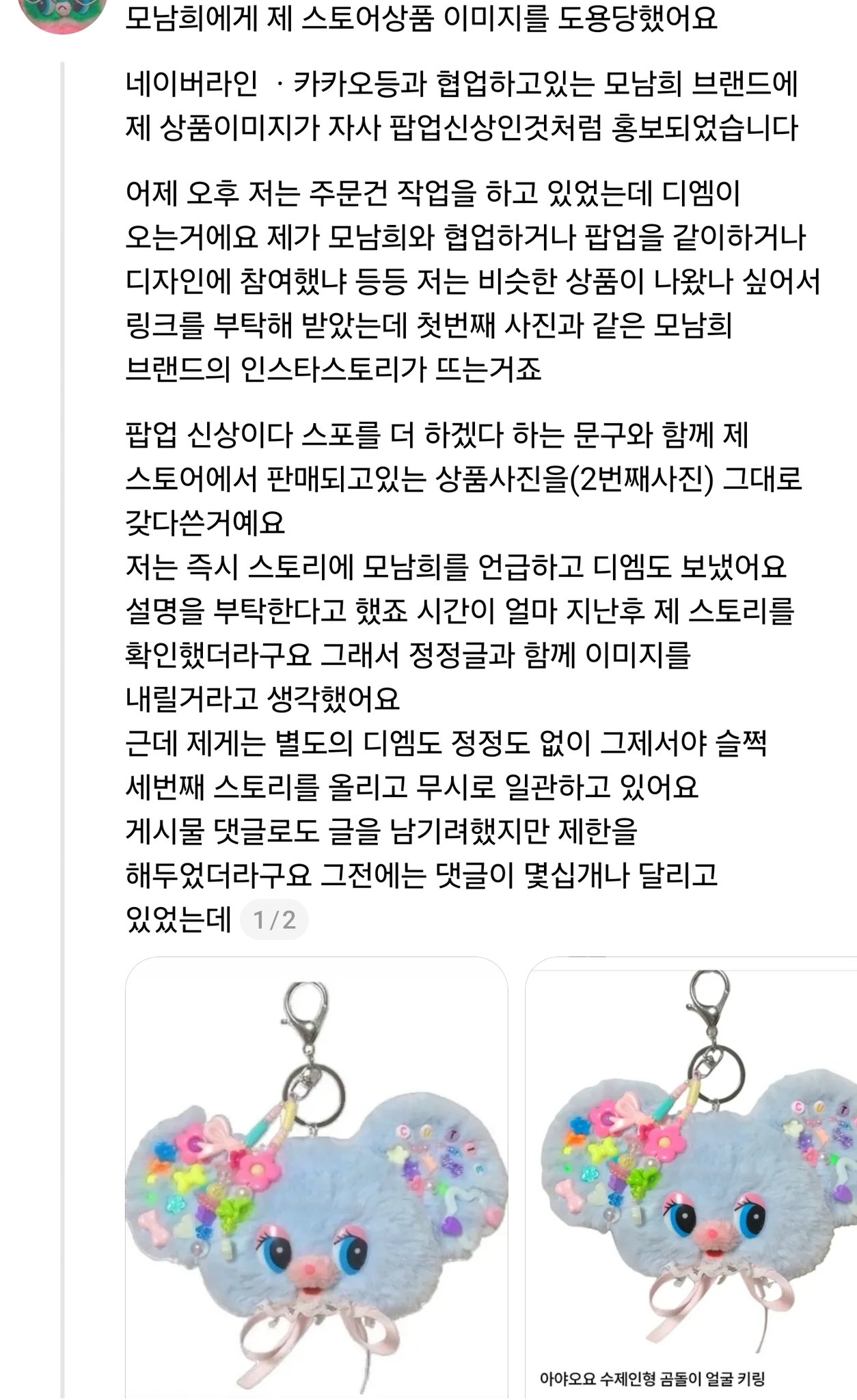The image size is (857, 1400).
Task: Tap the 1/2 thread page indicator
Action: point(275,920)
